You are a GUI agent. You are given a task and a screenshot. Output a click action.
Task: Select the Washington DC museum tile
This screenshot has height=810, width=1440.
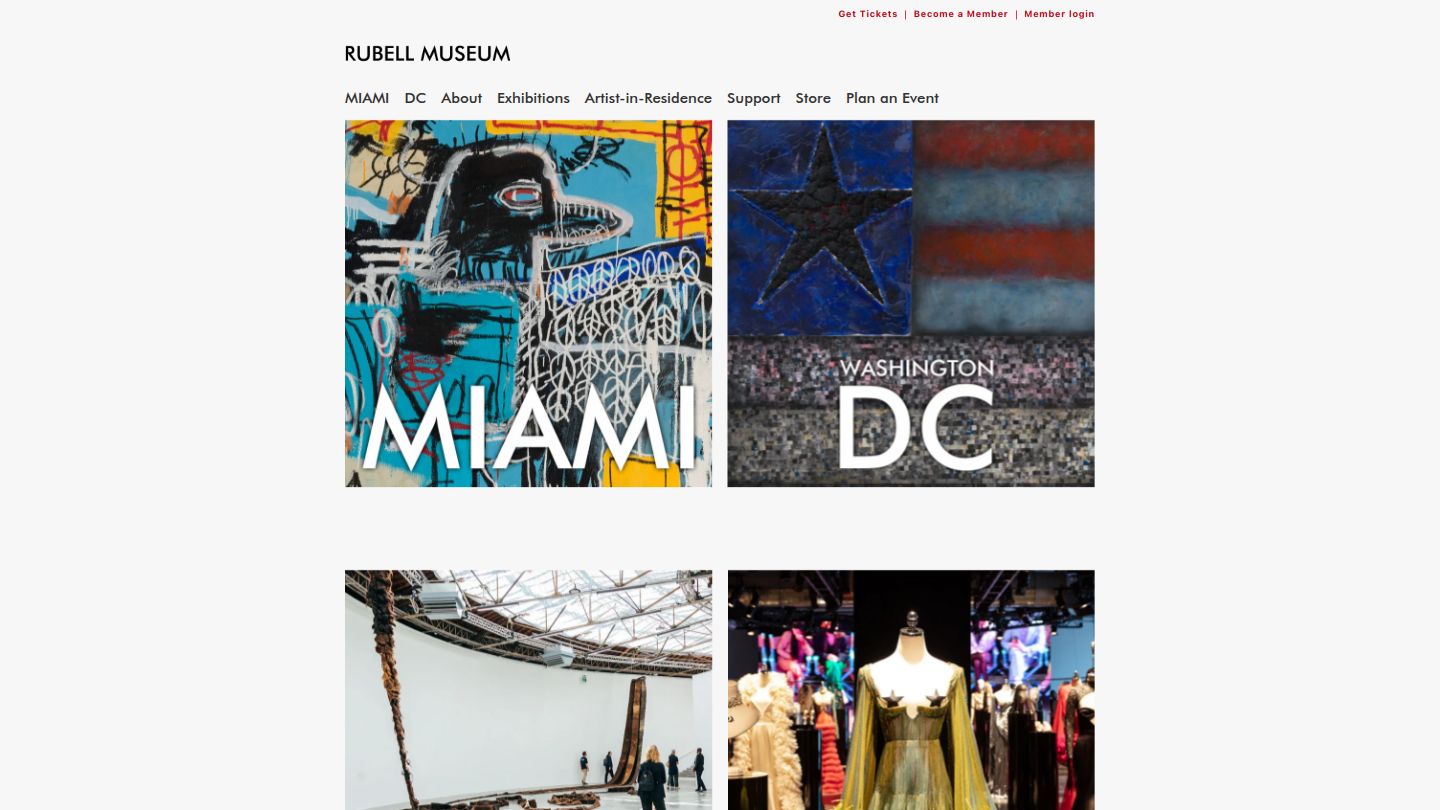910,304
